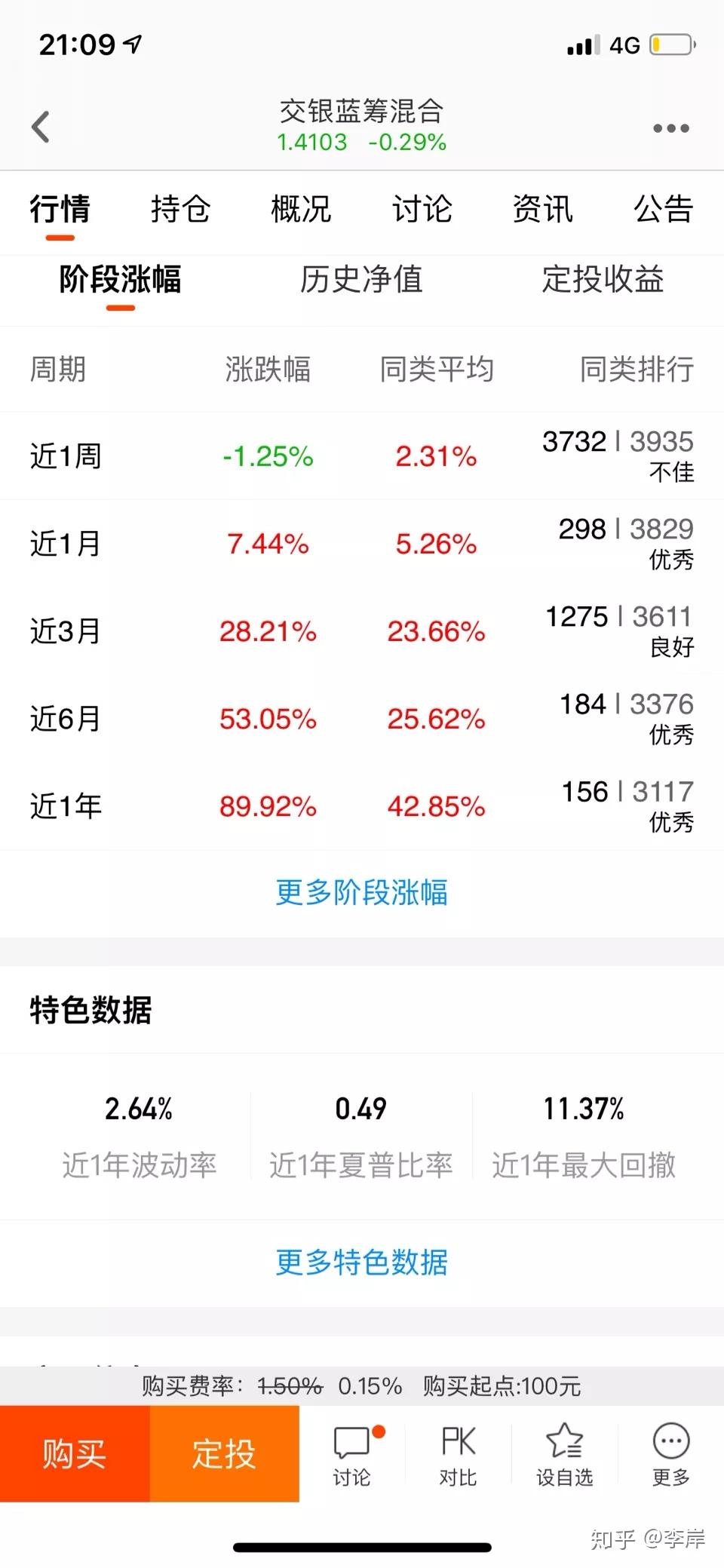This screenshot has width=724, height=1568.
Task: Select the 阶段涨幅 sub-tab
Action: (119, 281)
